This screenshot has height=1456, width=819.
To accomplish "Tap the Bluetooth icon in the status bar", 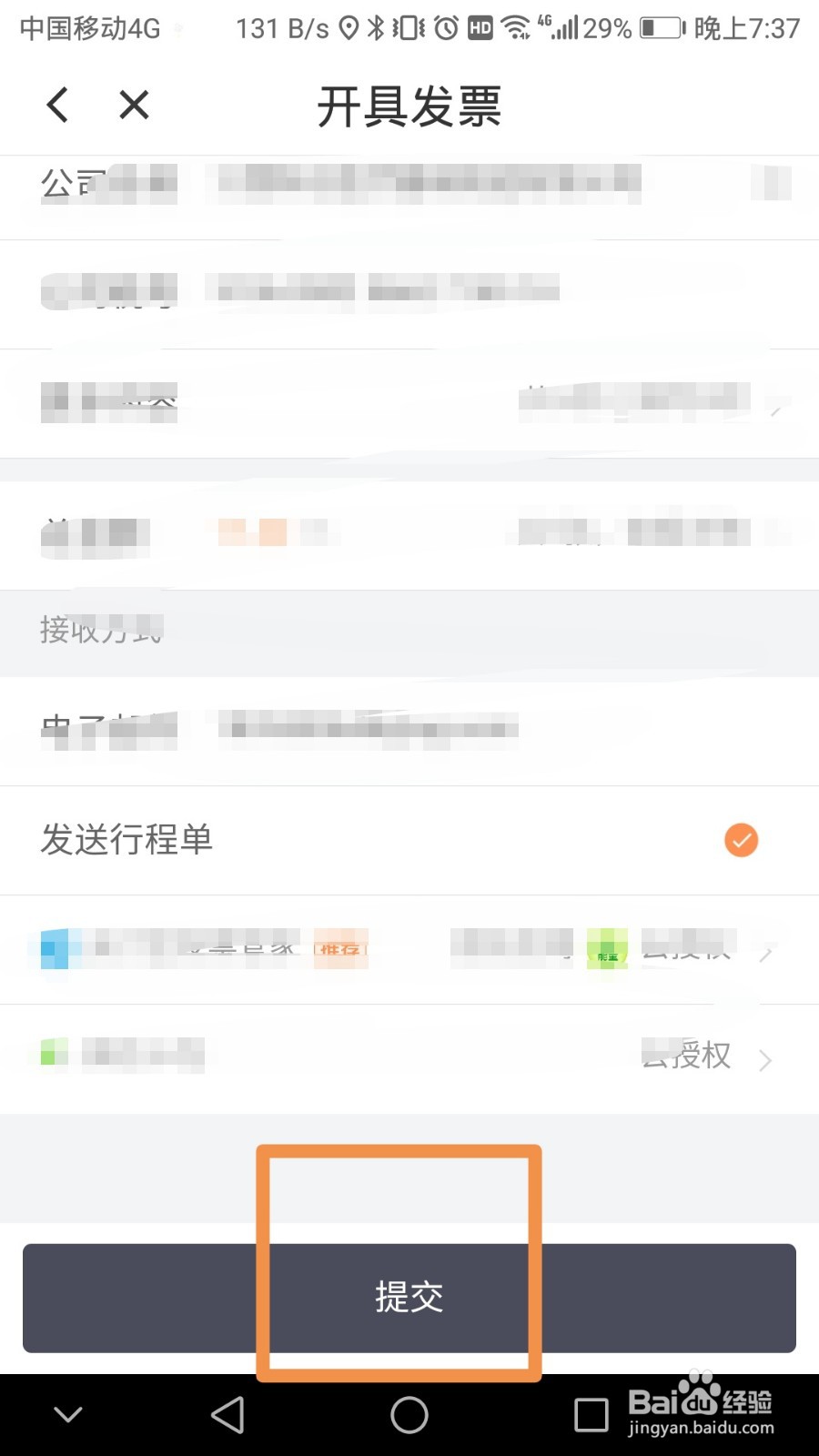I will pyautogui.click(x=377, y=28).
